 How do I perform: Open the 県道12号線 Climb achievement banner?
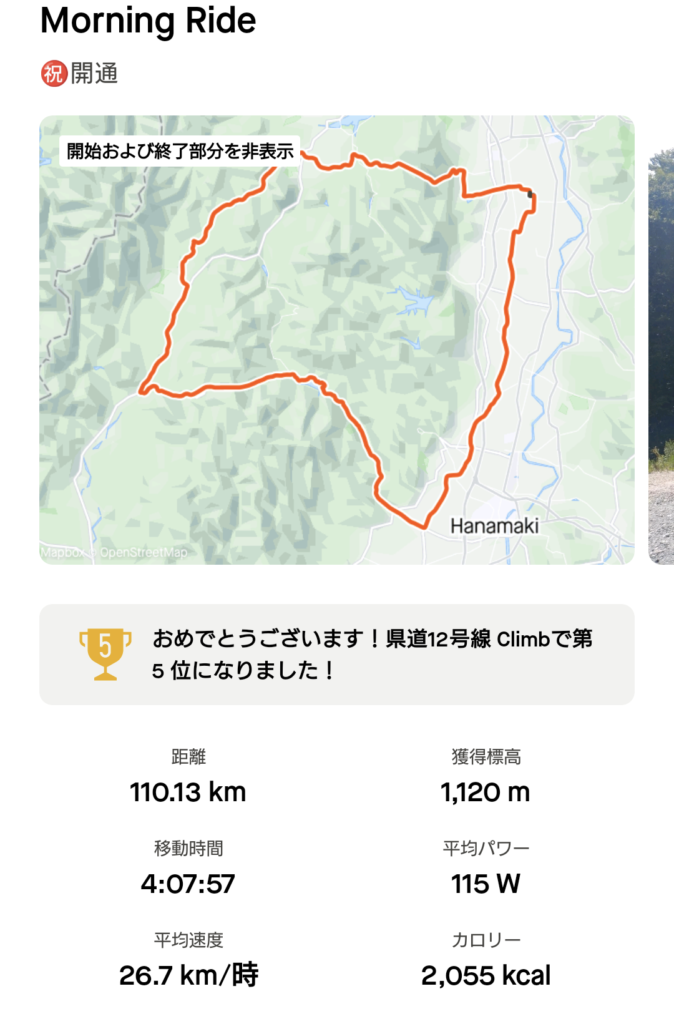[336, 654]
